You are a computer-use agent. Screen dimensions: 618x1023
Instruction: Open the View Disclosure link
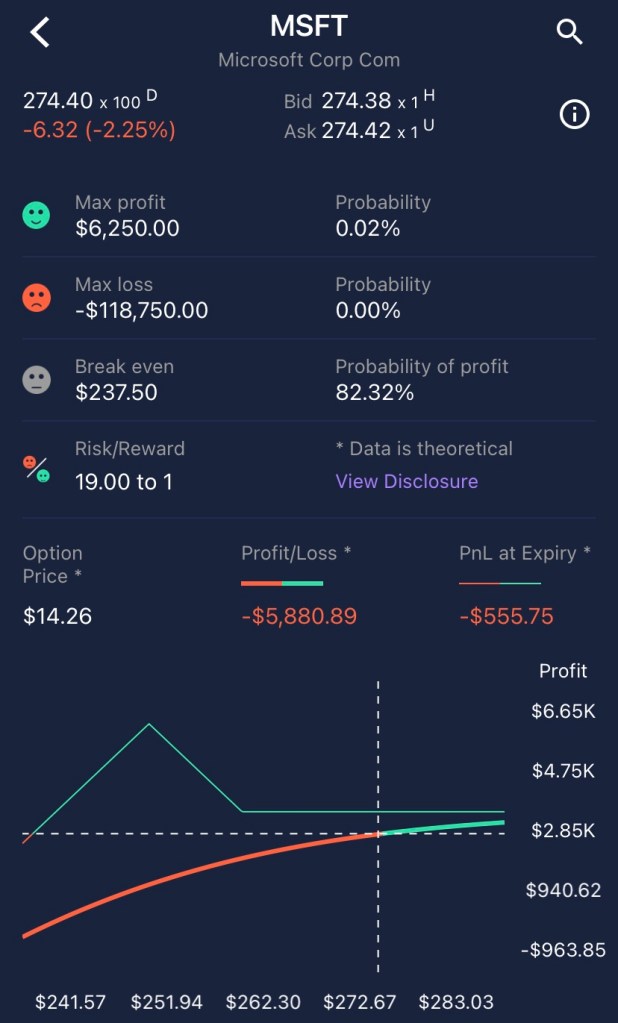406,481
